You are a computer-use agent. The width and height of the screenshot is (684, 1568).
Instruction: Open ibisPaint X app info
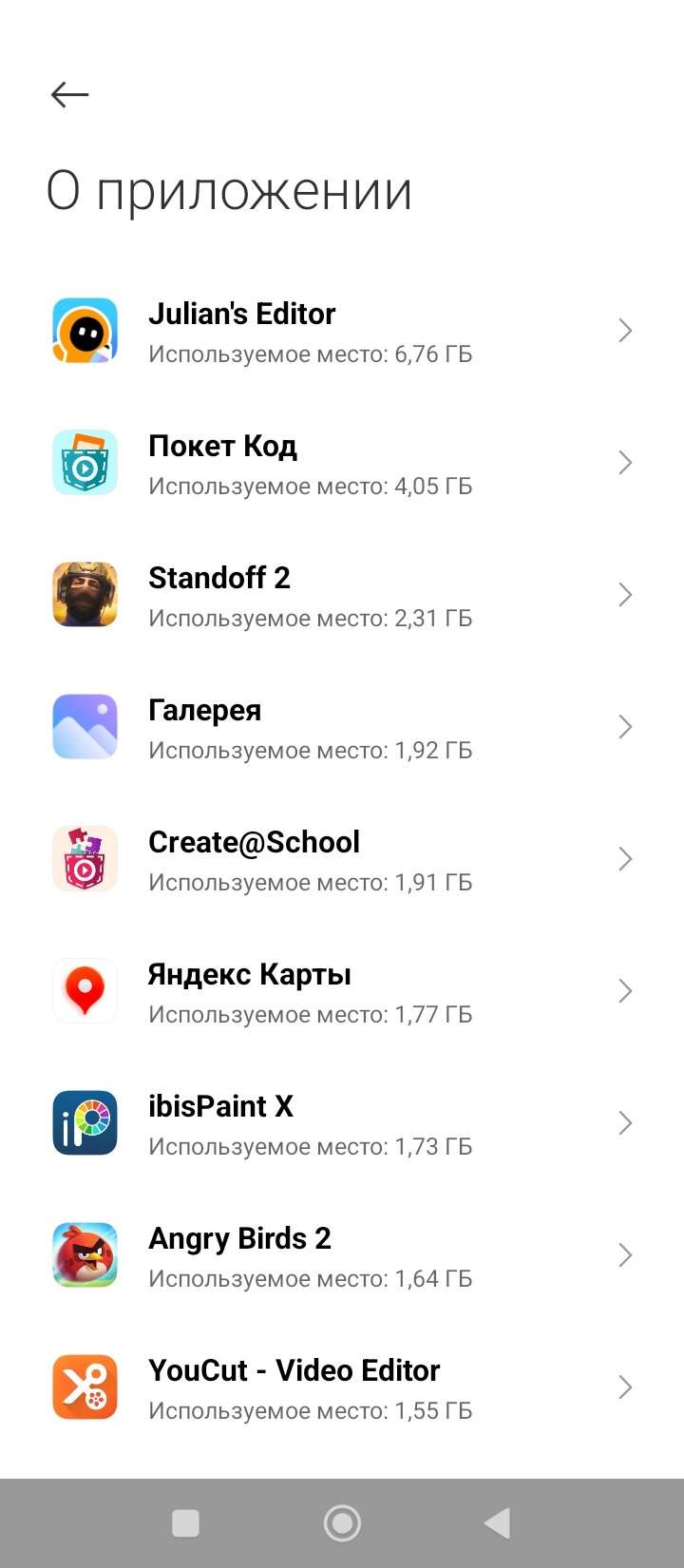[342, 1124]
